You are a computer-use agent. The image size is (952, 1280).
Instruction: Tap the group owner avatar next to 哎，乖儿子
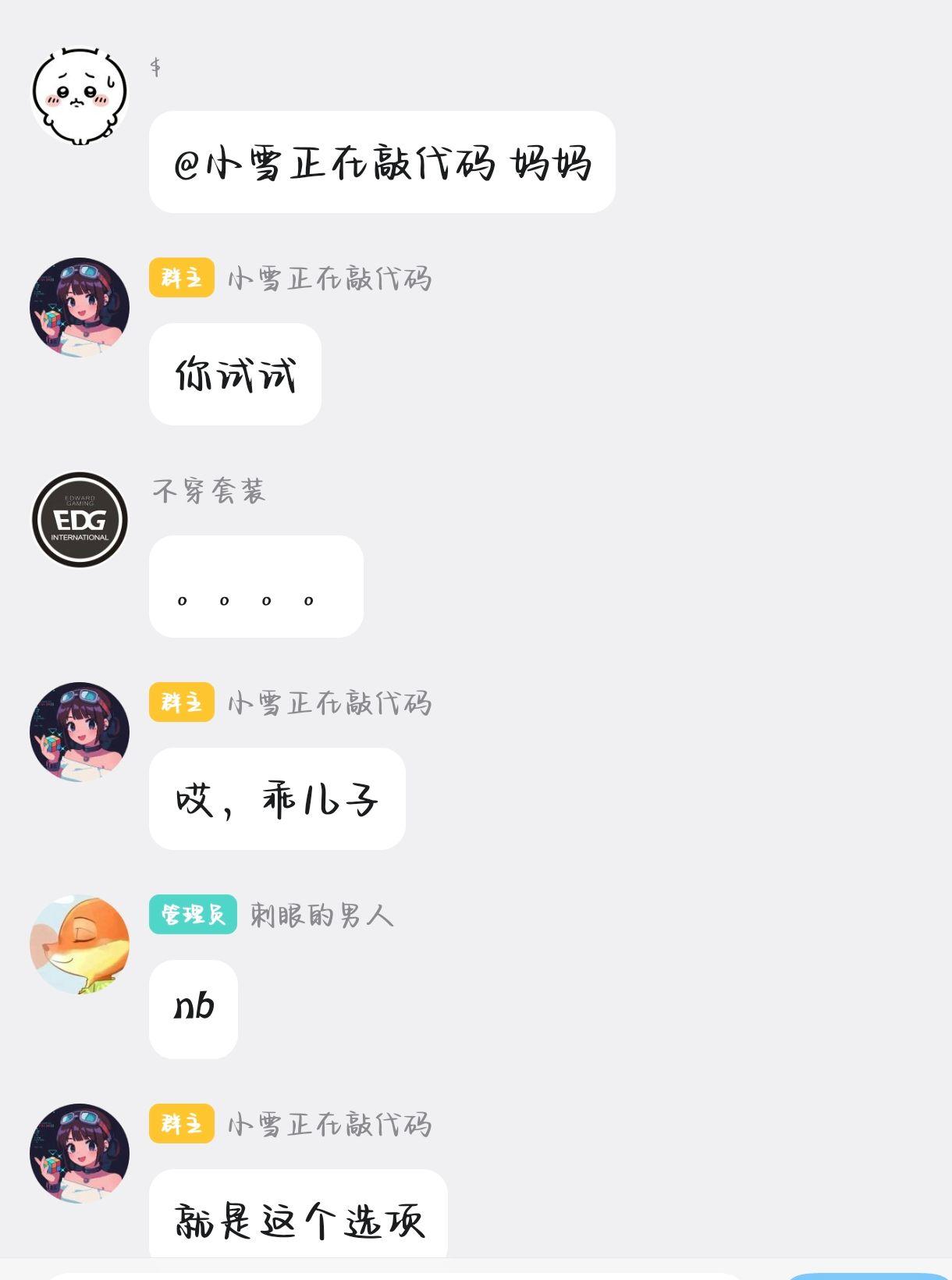80,732
